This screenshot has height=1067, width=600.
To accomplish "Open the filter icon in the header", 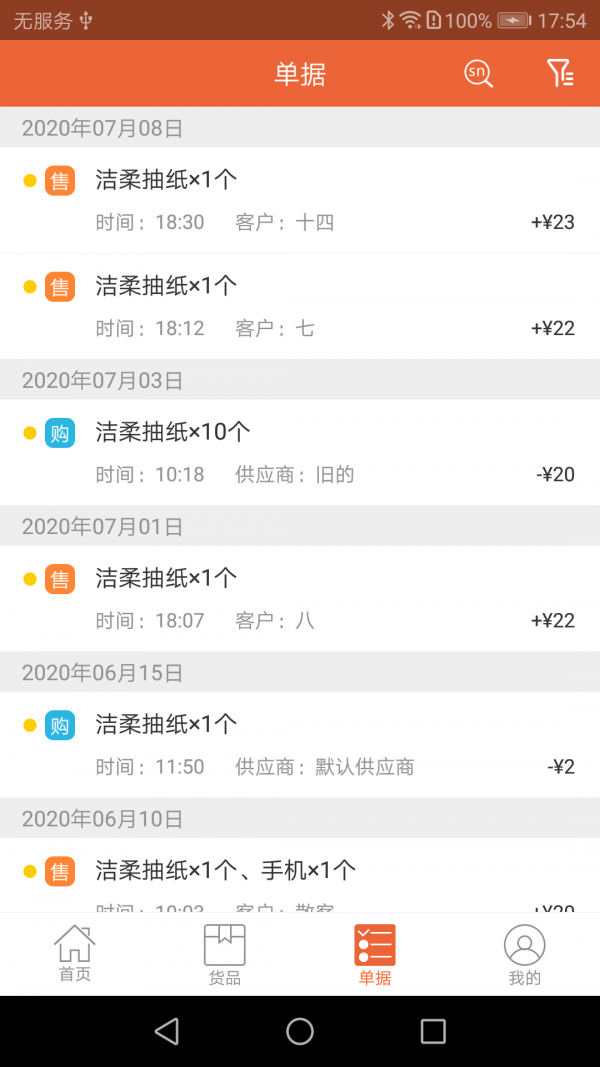I will [559, 73].
